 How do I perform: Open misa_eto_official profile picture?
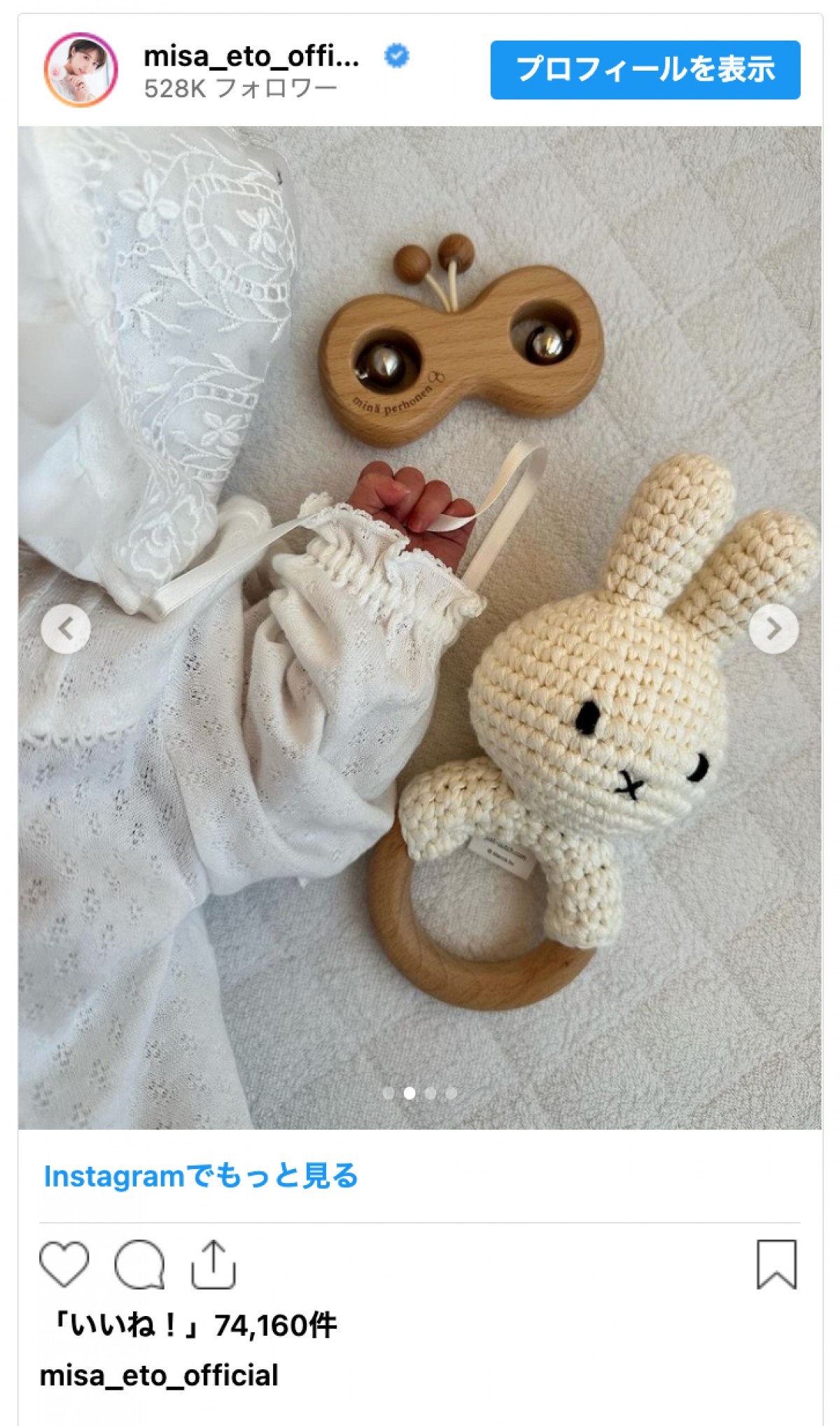[81, 70]
